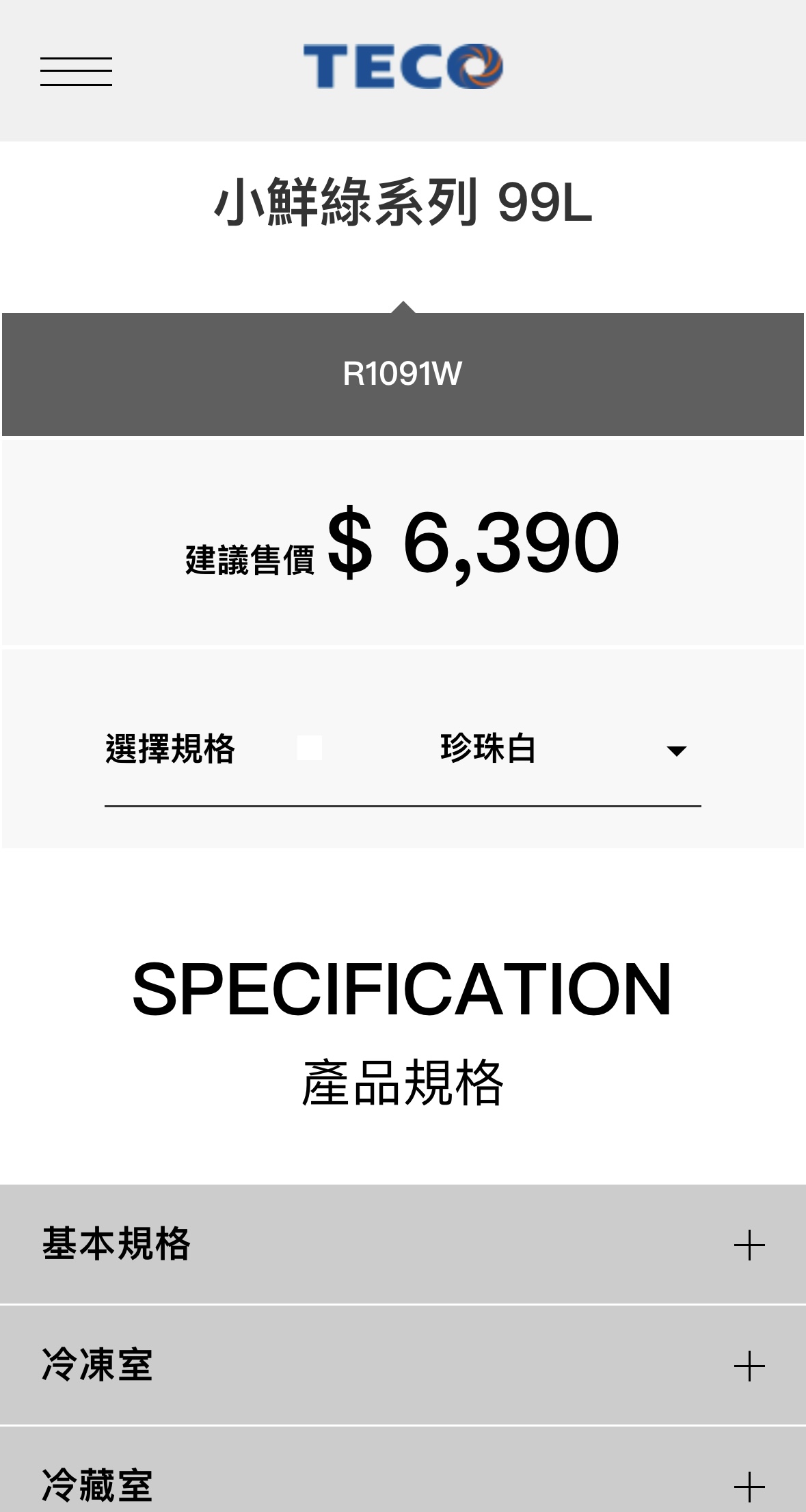Expand the 冷凍室 section
The width and height of the screenshot is (806, 1512).
[x=403, y=1365]
